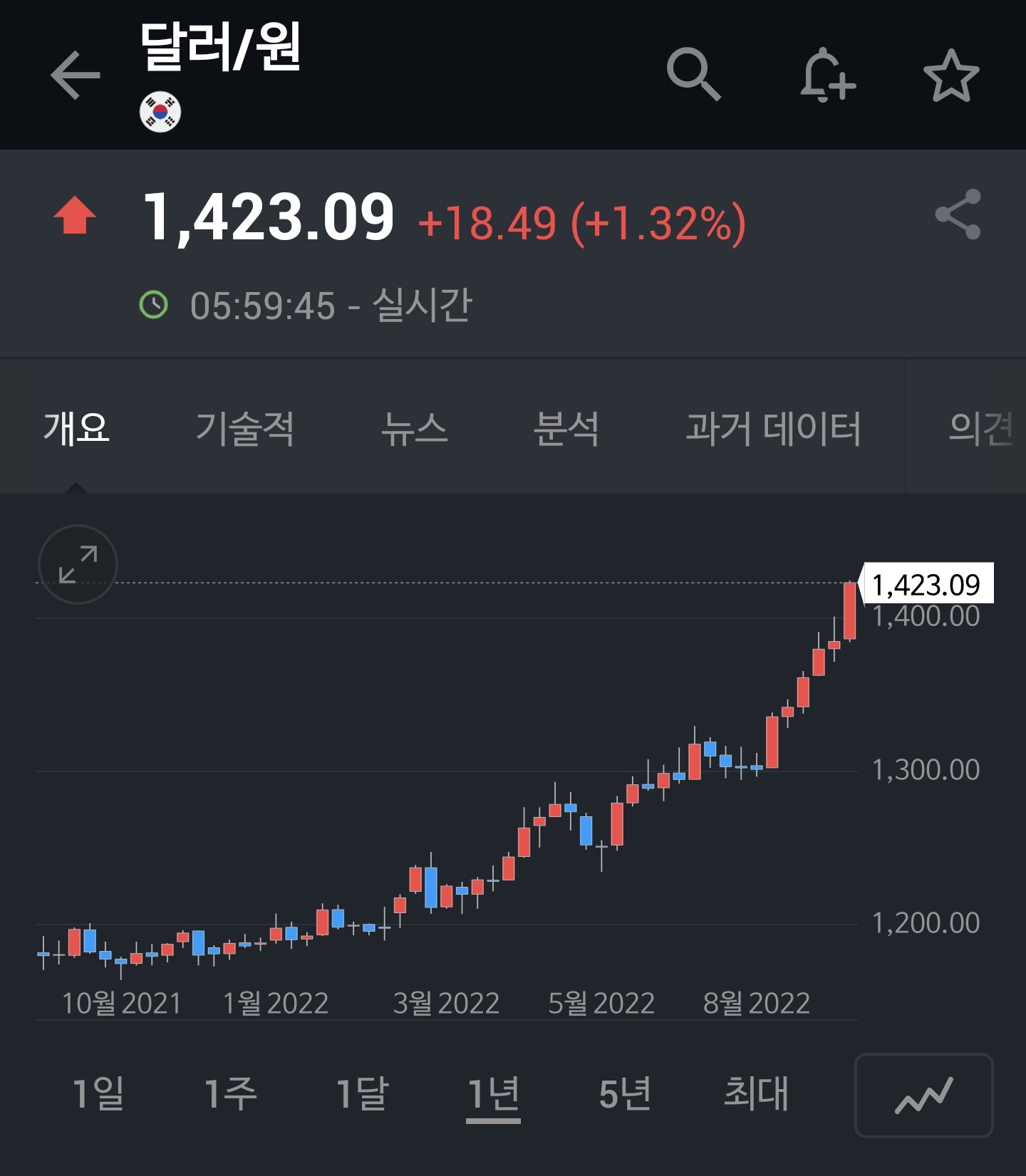Switch chart range to 5년
The image size is (1026, 1176).
[x=625, y=1093]
